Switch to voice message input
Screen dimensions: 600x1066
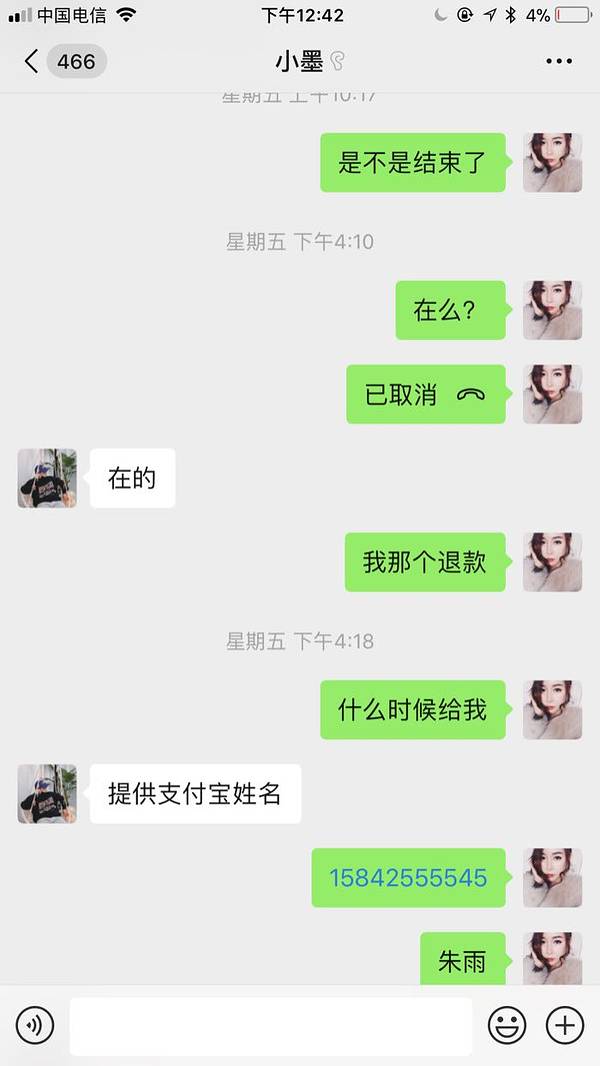tap(35, 1025)
